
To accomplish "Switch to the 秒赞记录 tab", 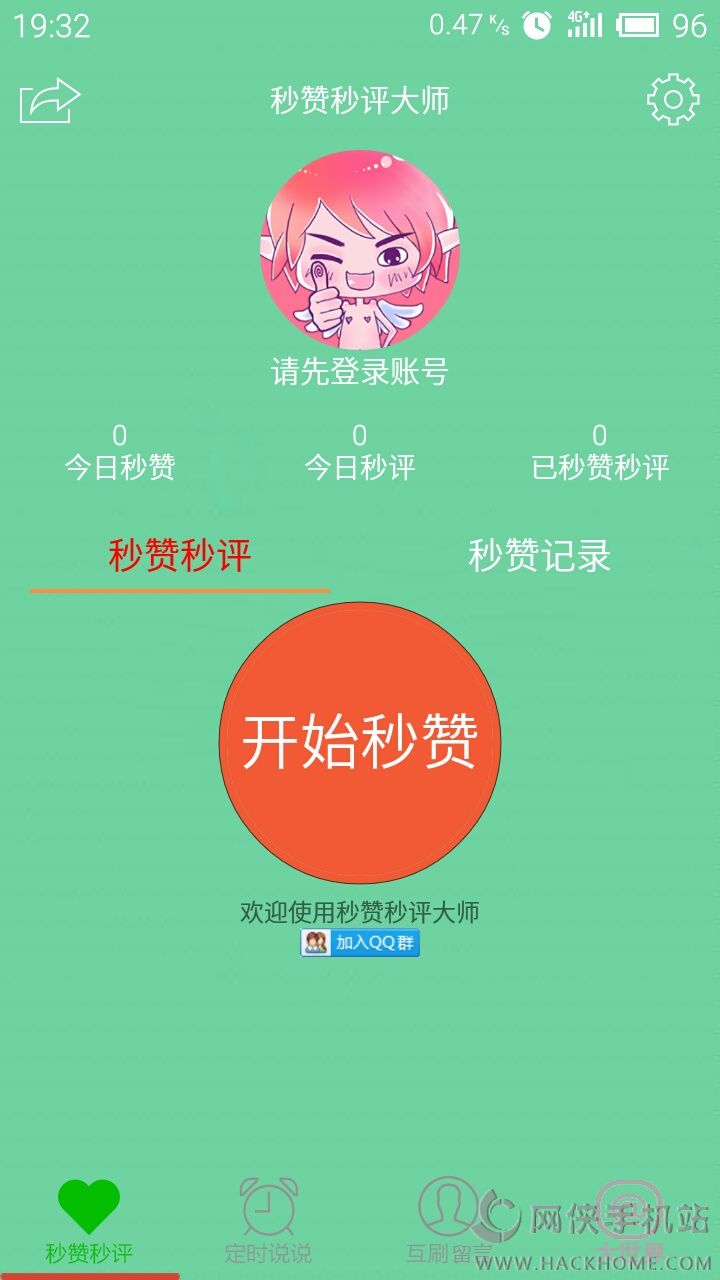I will coord(539,556).
